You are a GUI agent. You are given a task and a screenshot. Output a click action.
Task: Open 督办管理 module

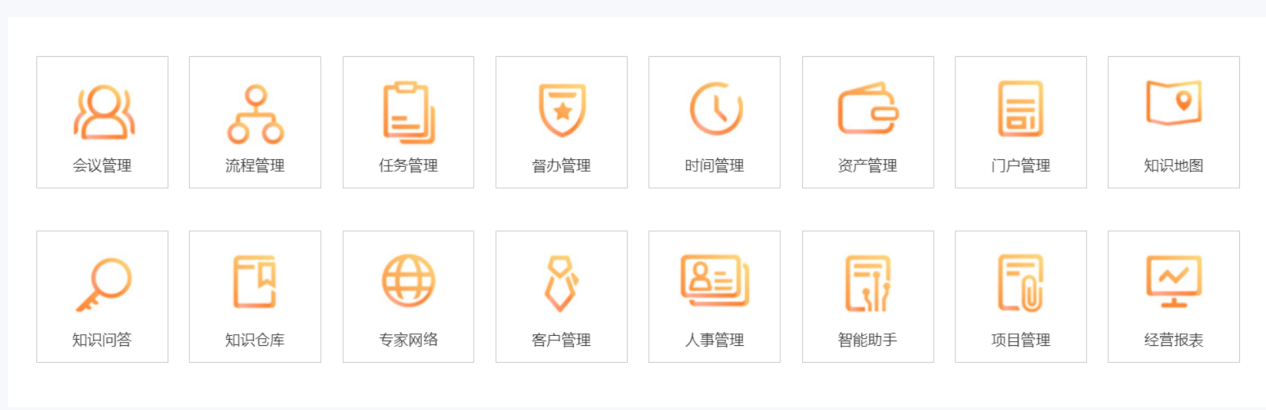tap(561, 122)
